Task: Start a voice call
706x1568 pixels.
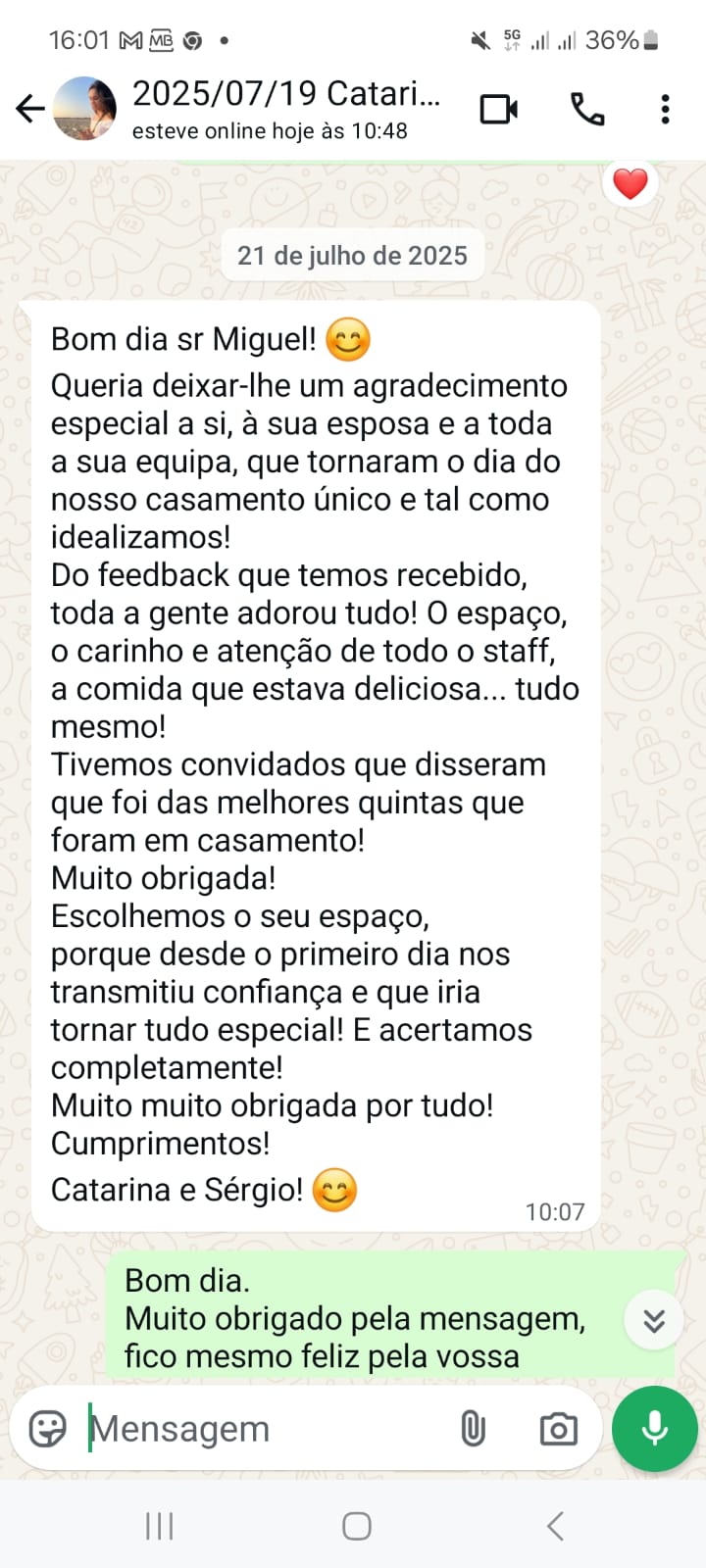Action: pyautogui.click(x=587, y=109)
